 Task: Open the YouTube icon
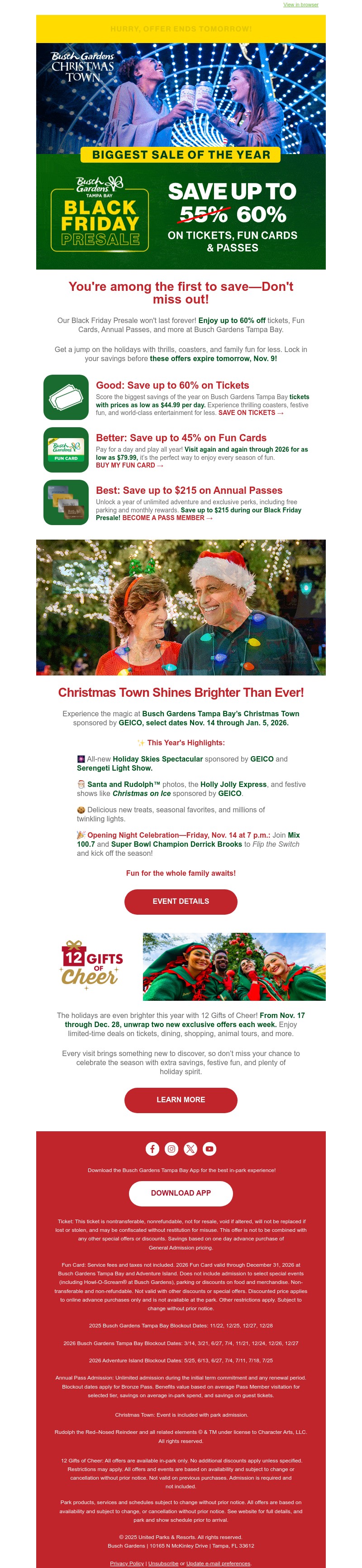[x=210, y=1148]
